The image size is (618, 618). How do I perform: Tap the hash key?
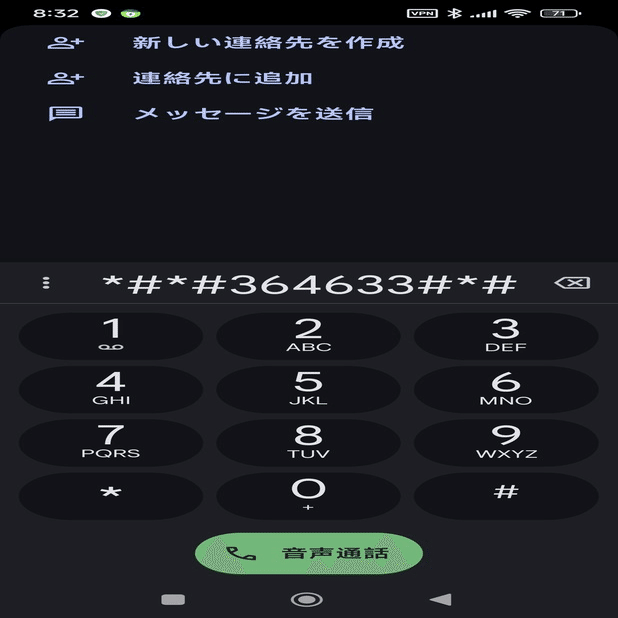(506, 494)
